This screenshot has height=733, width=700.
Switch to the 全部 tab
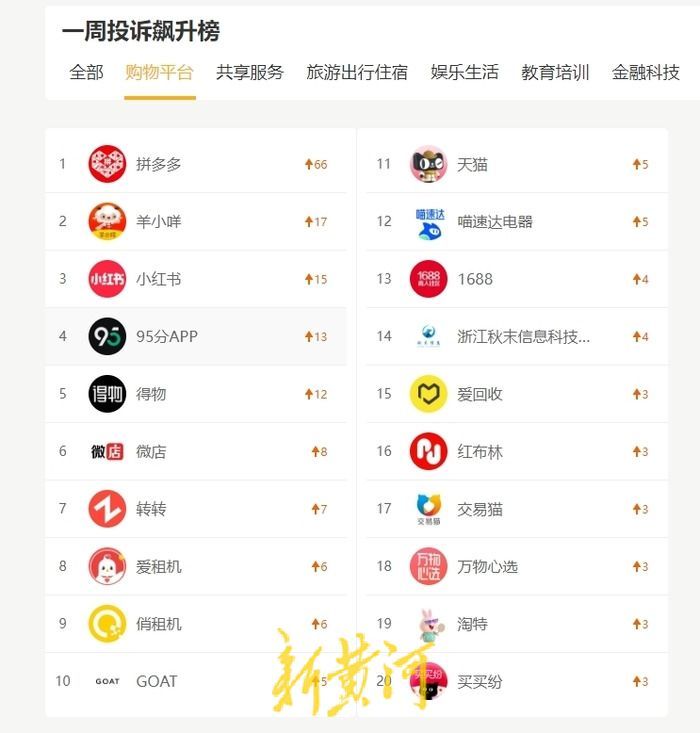click(86, 72)
